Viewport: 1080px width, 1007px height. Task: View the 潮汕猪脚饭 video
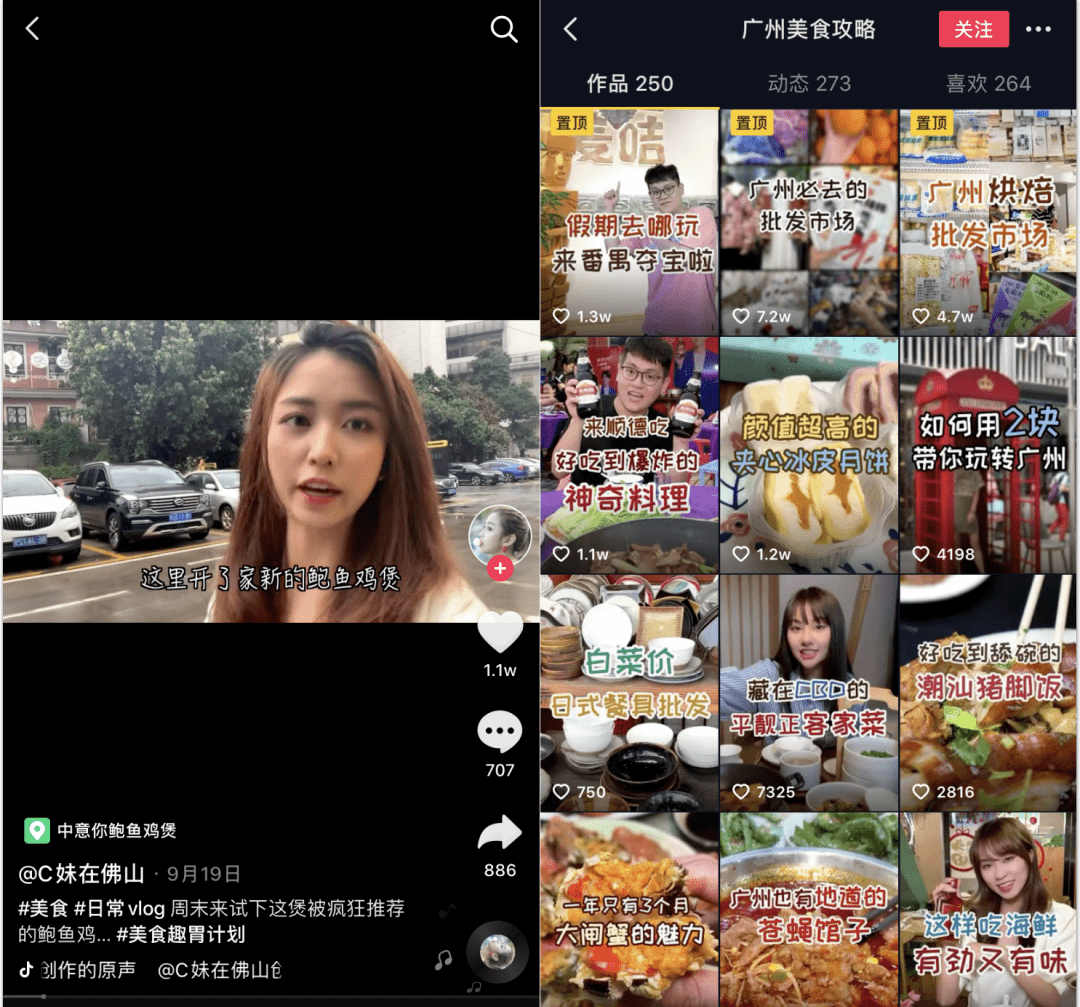click(989, 692)
